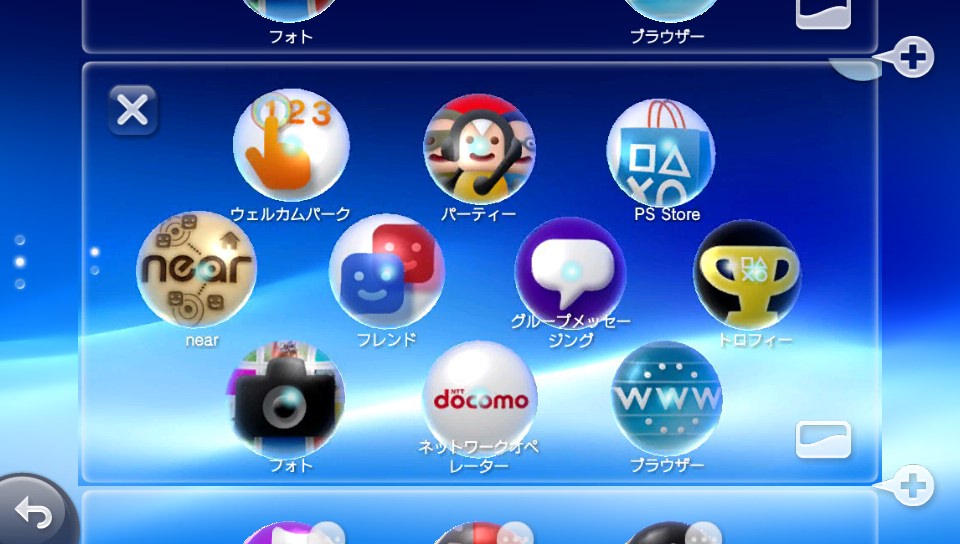
Task: Open PS Store
Action: (x=661, y=153)
